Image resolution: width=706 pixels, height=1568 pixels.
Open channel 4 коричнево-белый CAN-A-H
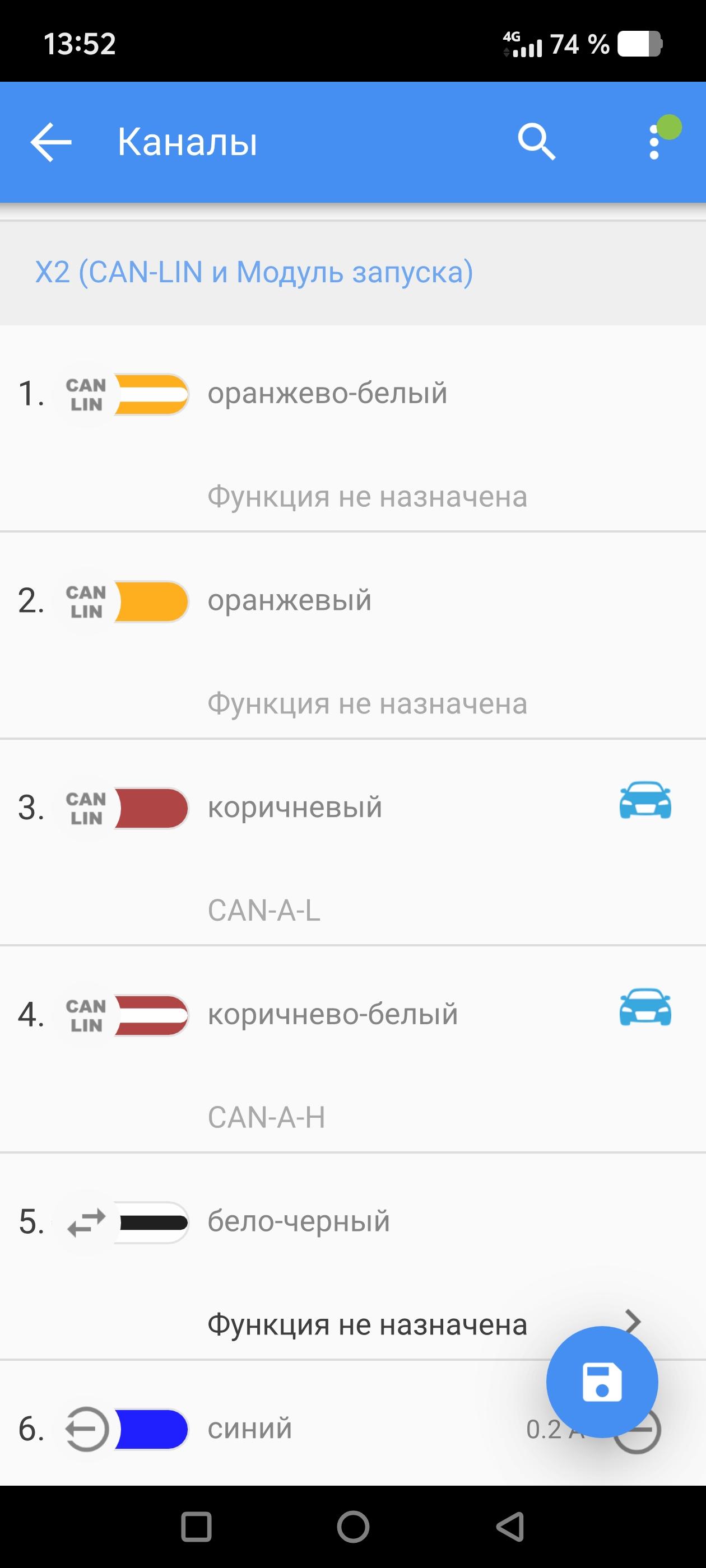coord(333,1015)
